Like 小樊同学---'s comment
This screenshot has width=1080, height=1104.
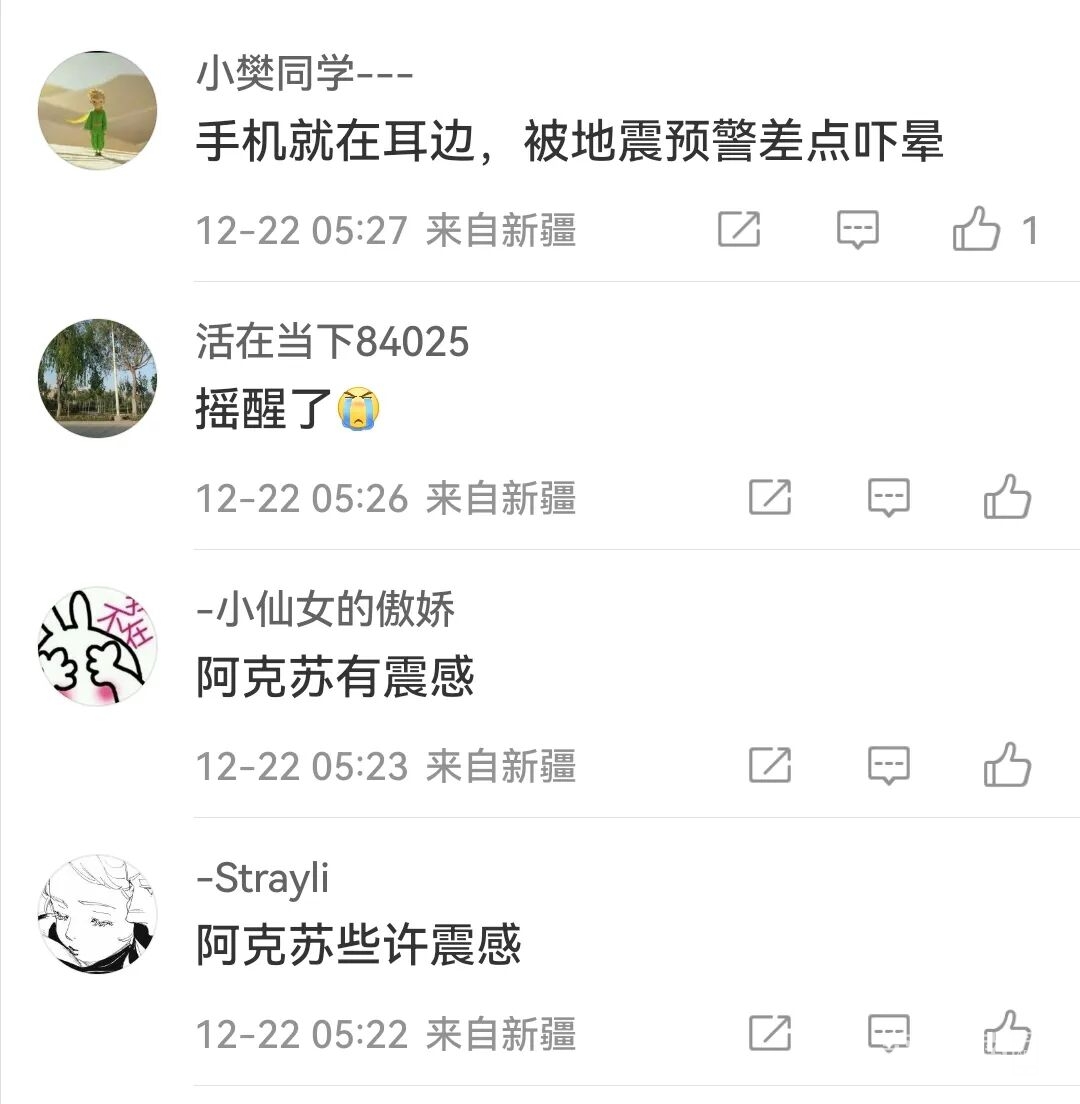(976, 230)
